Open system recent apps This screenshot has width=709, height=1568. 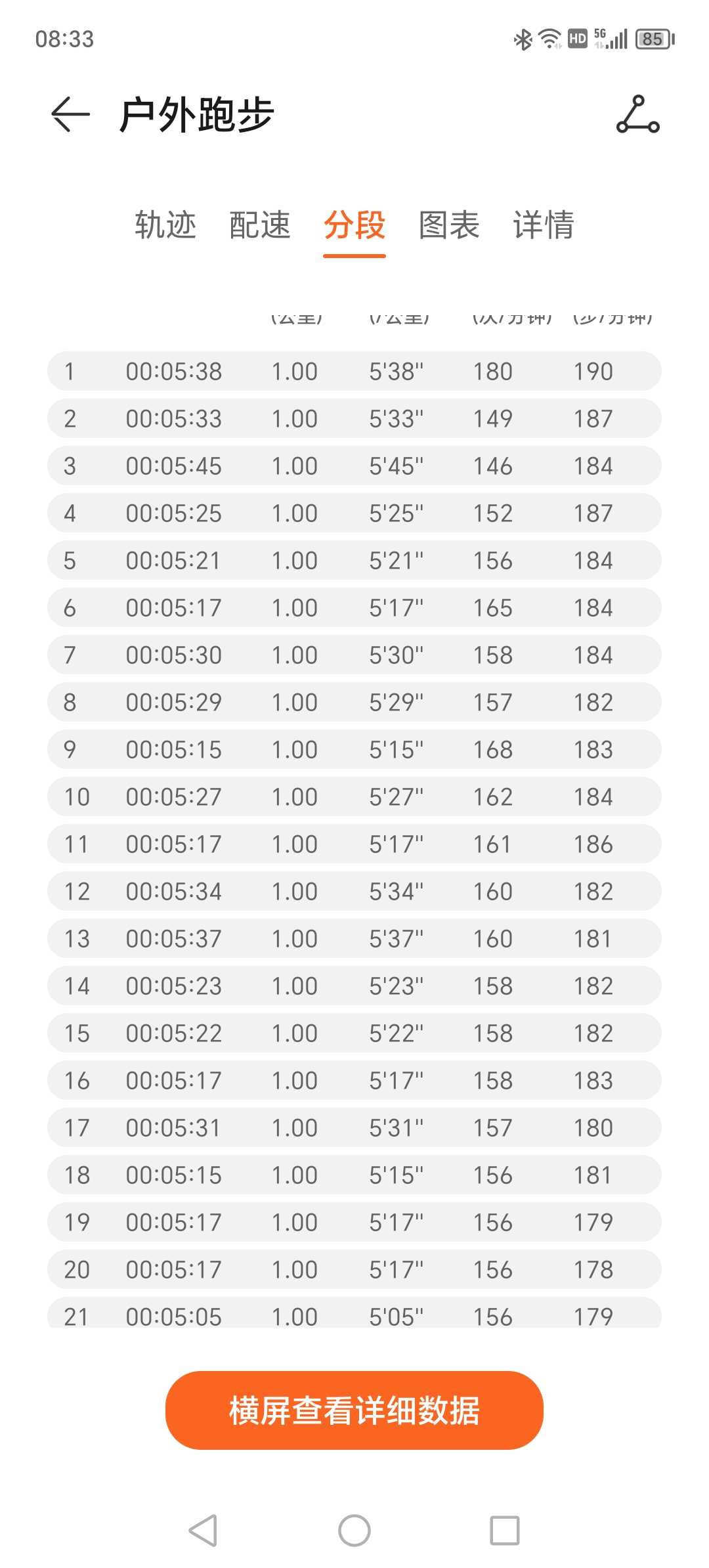pyautogui.click(x=505, y=1531)
